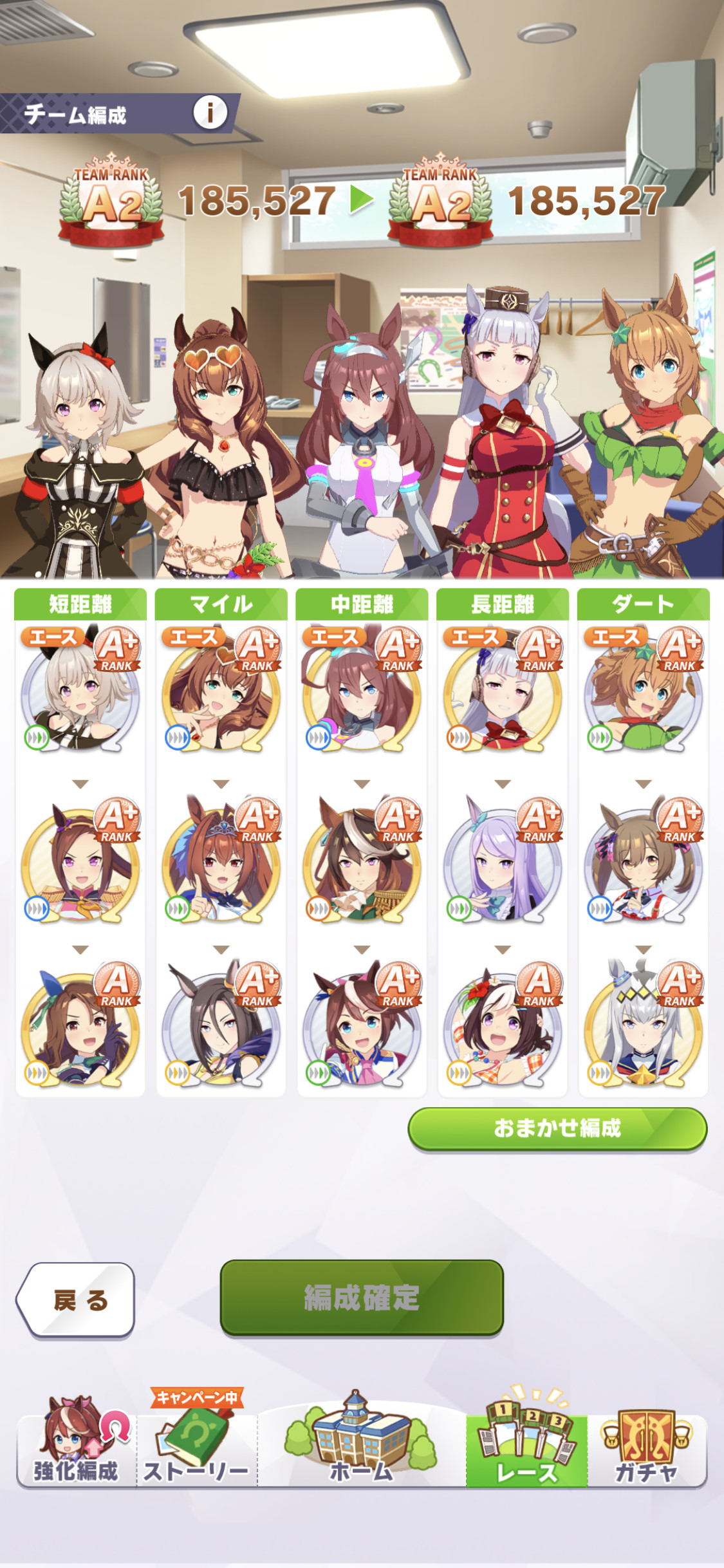Open the ダート ace character slot
Image resolution: width=724 pixels, height=1568 pixels.
coord(644,689)
